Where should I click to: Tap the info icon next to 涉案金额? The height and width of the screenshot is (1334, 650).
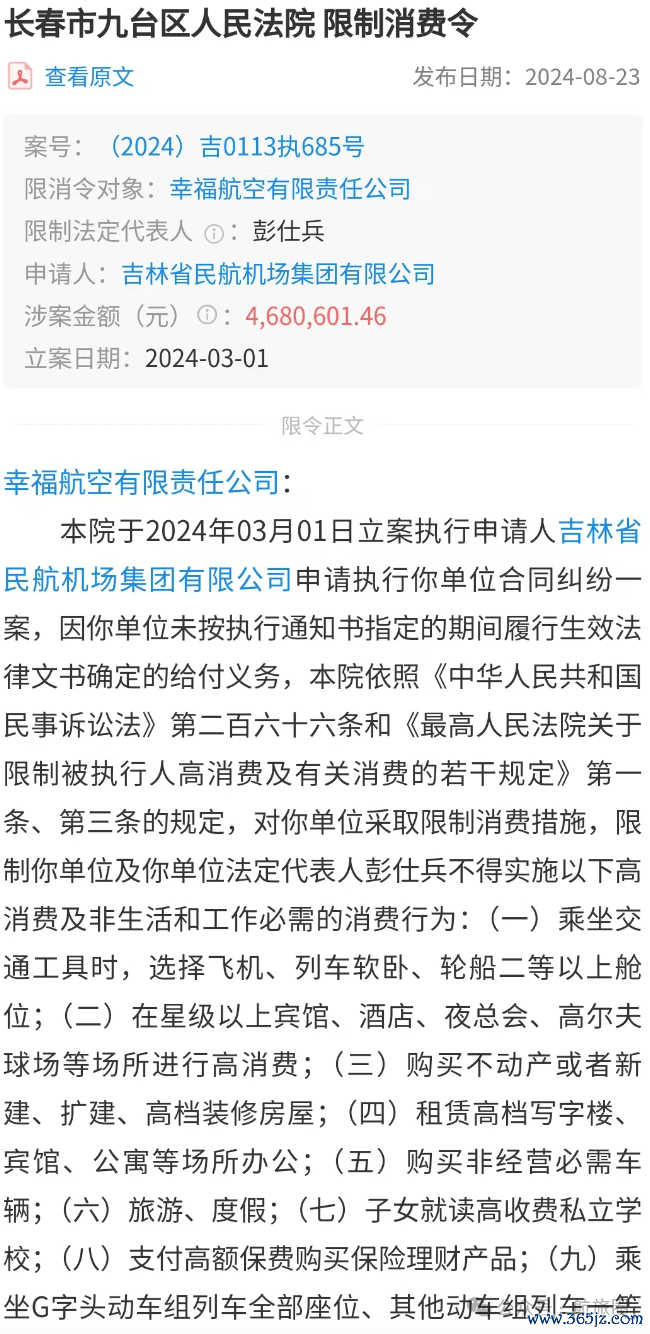207,316
